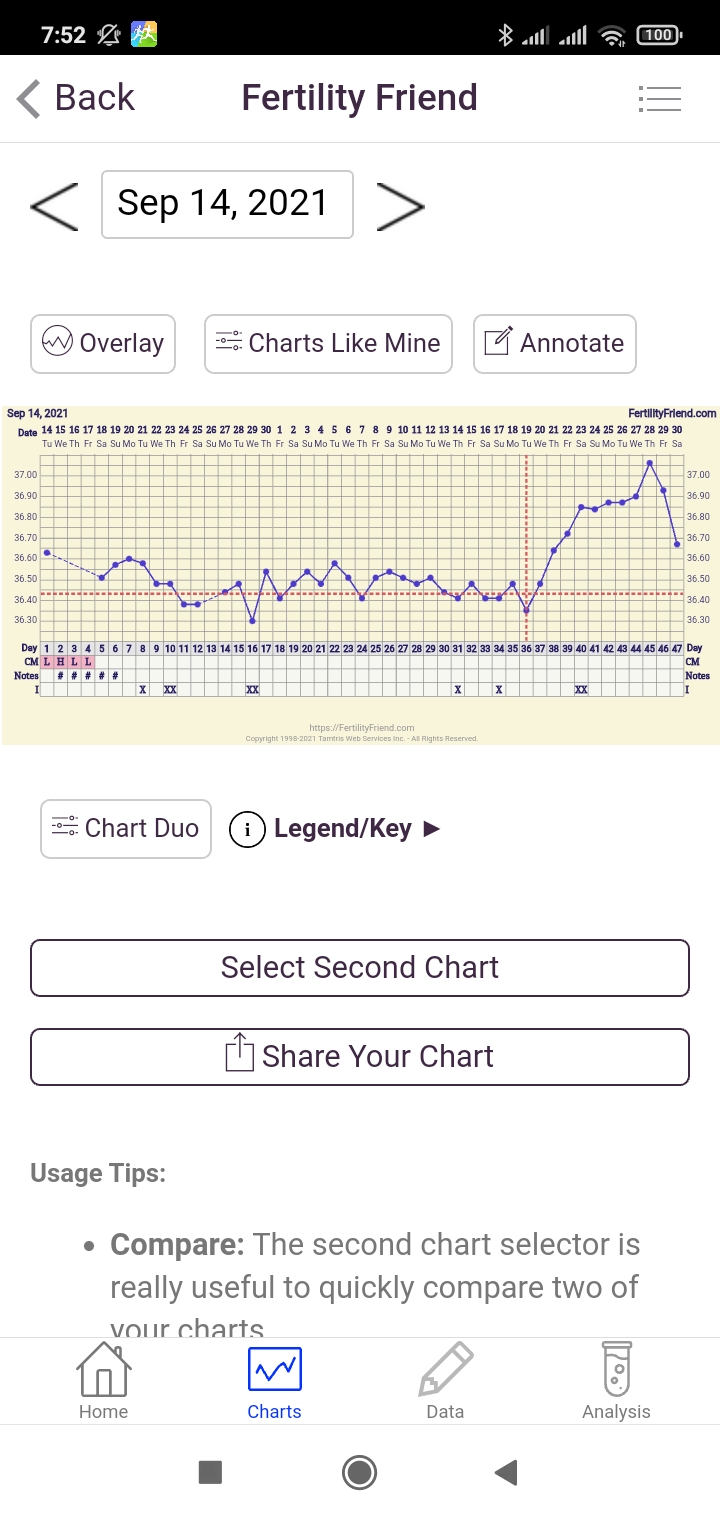Switch to the Analysis tab
This screenshot has height=1520, width=720.
pyautogui.click(x=616, y=1381)
